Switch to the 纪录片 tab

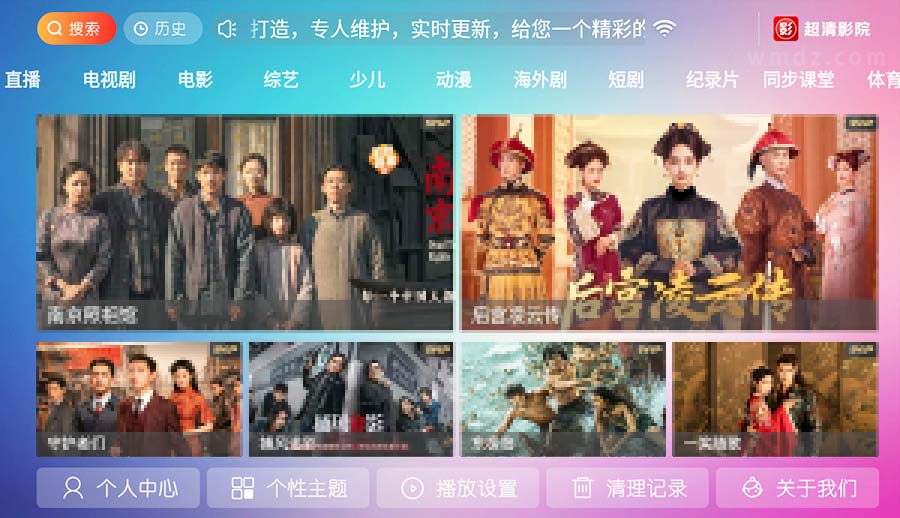(712, 80)
